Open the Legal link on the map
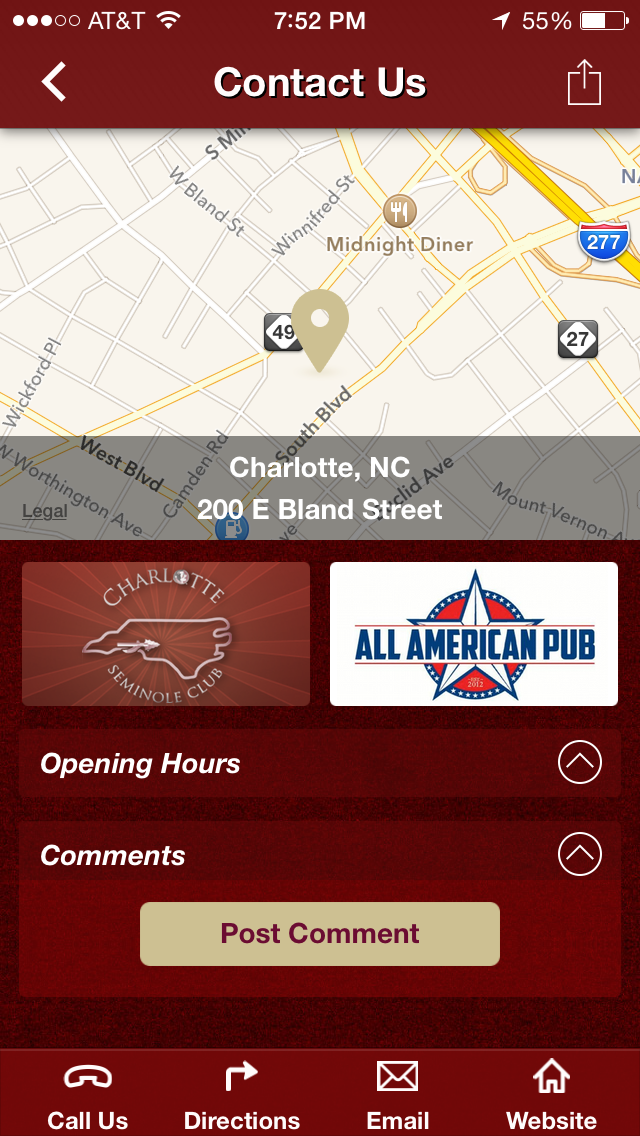Screen dimensions: 640x1136 click(45, 511)
